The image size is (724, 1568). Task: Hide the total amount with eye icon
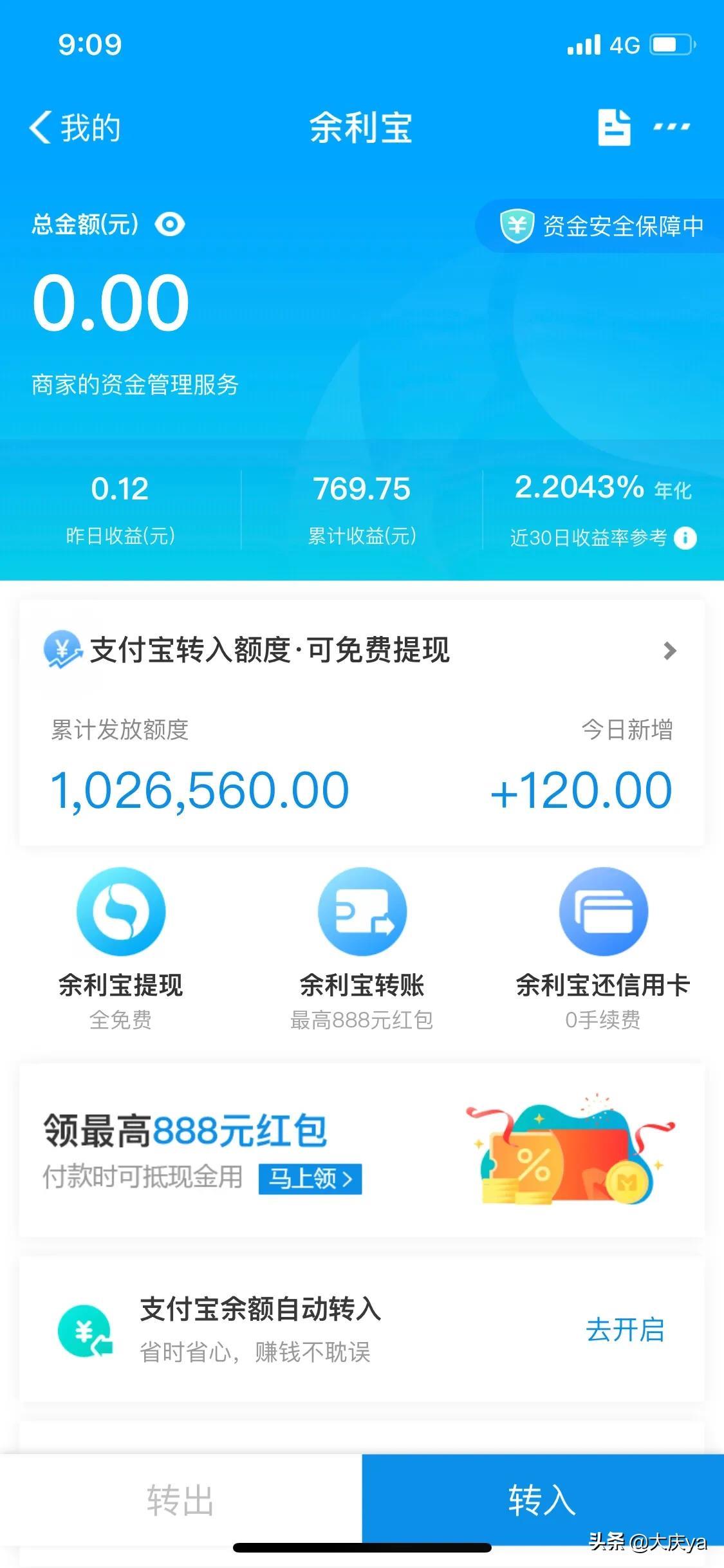click(170, 225)
